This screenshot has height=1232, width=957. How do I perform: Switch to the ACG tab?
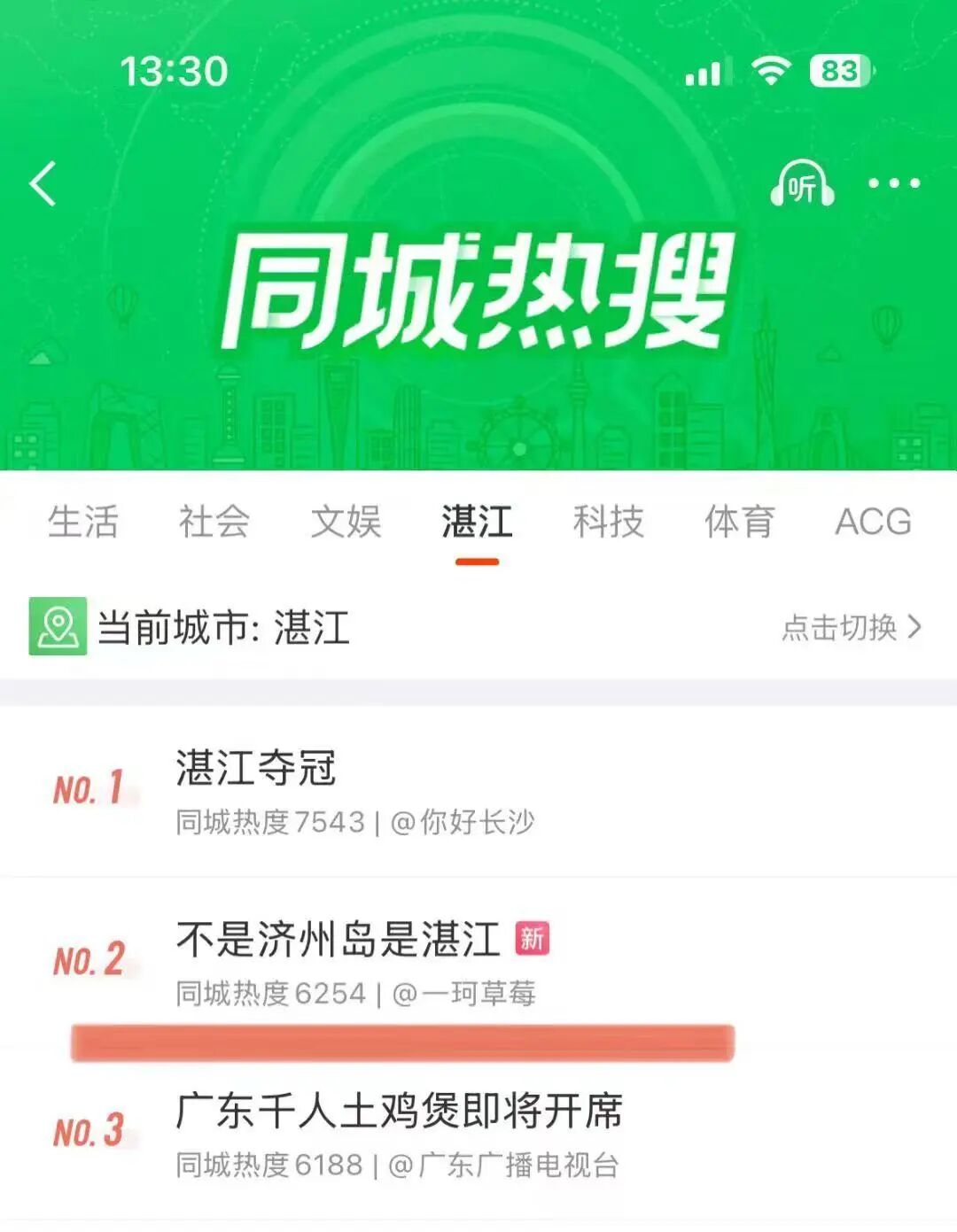point(872,522)
